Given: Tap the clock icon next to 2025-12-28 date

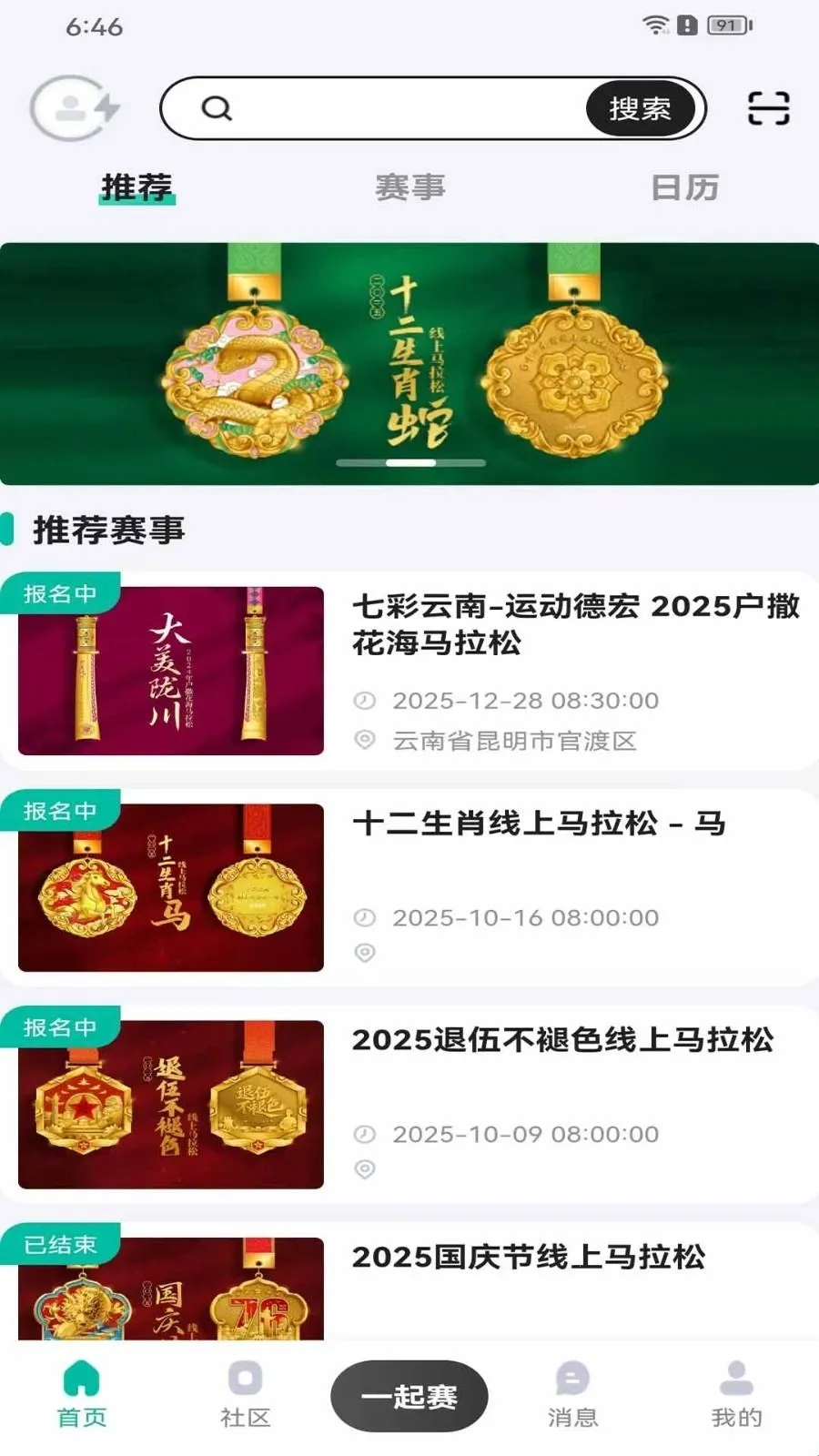Looking at the screenshot, I should 366,701.
